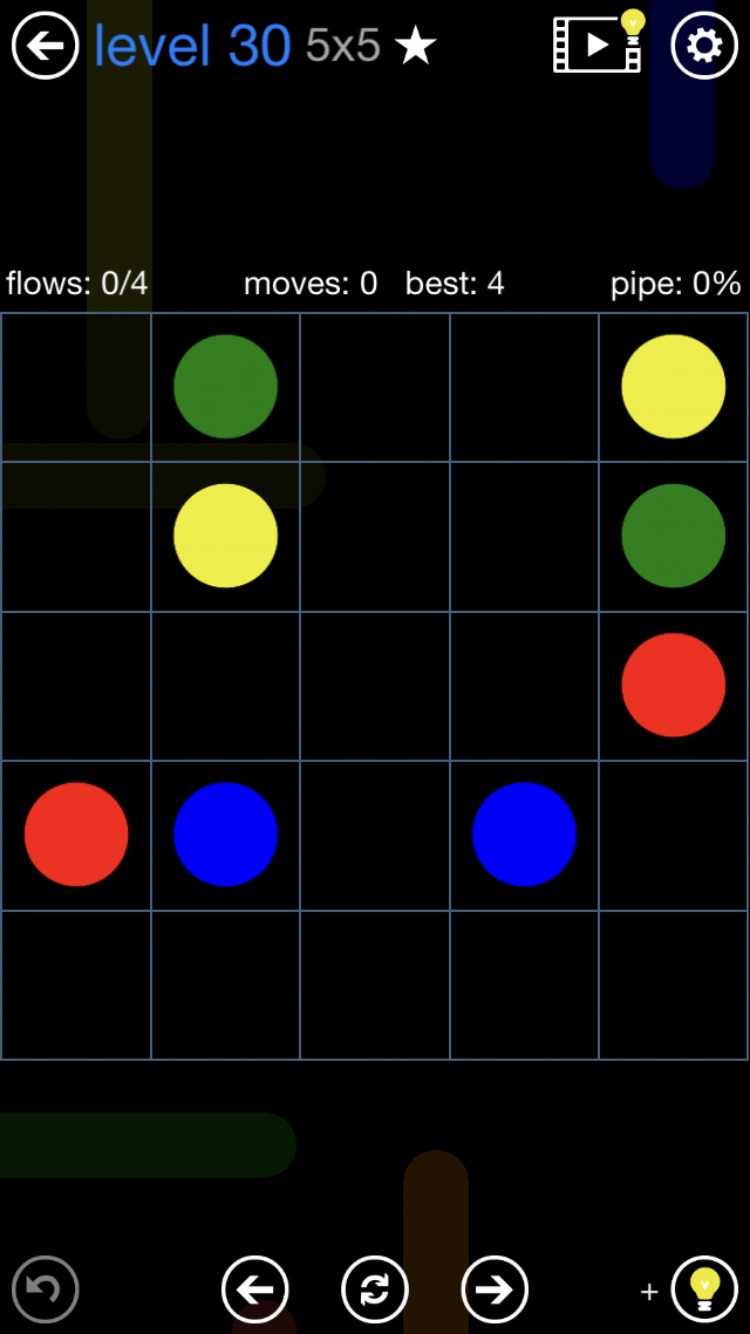The width and height of the screenshot is (750, 1334).
Task: Tap the green dot in the top row
Action: [x=225, y=386]
